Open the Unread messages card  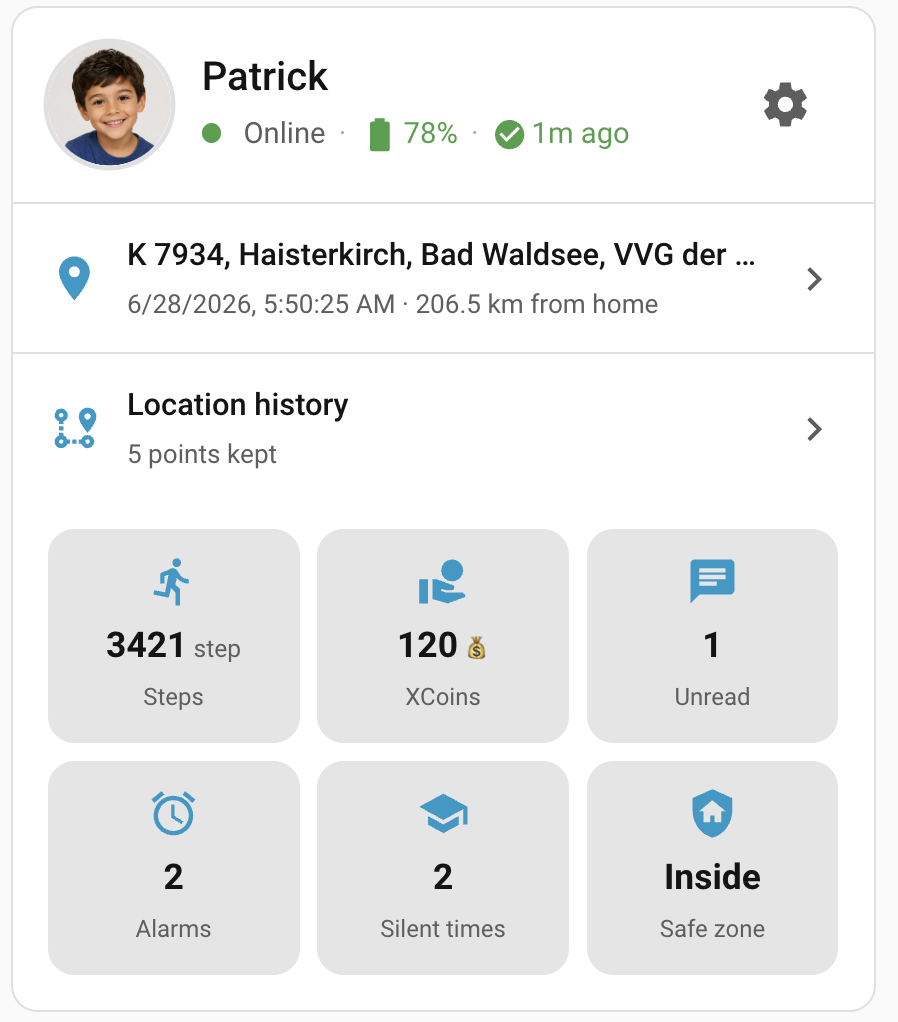[712, 635]
